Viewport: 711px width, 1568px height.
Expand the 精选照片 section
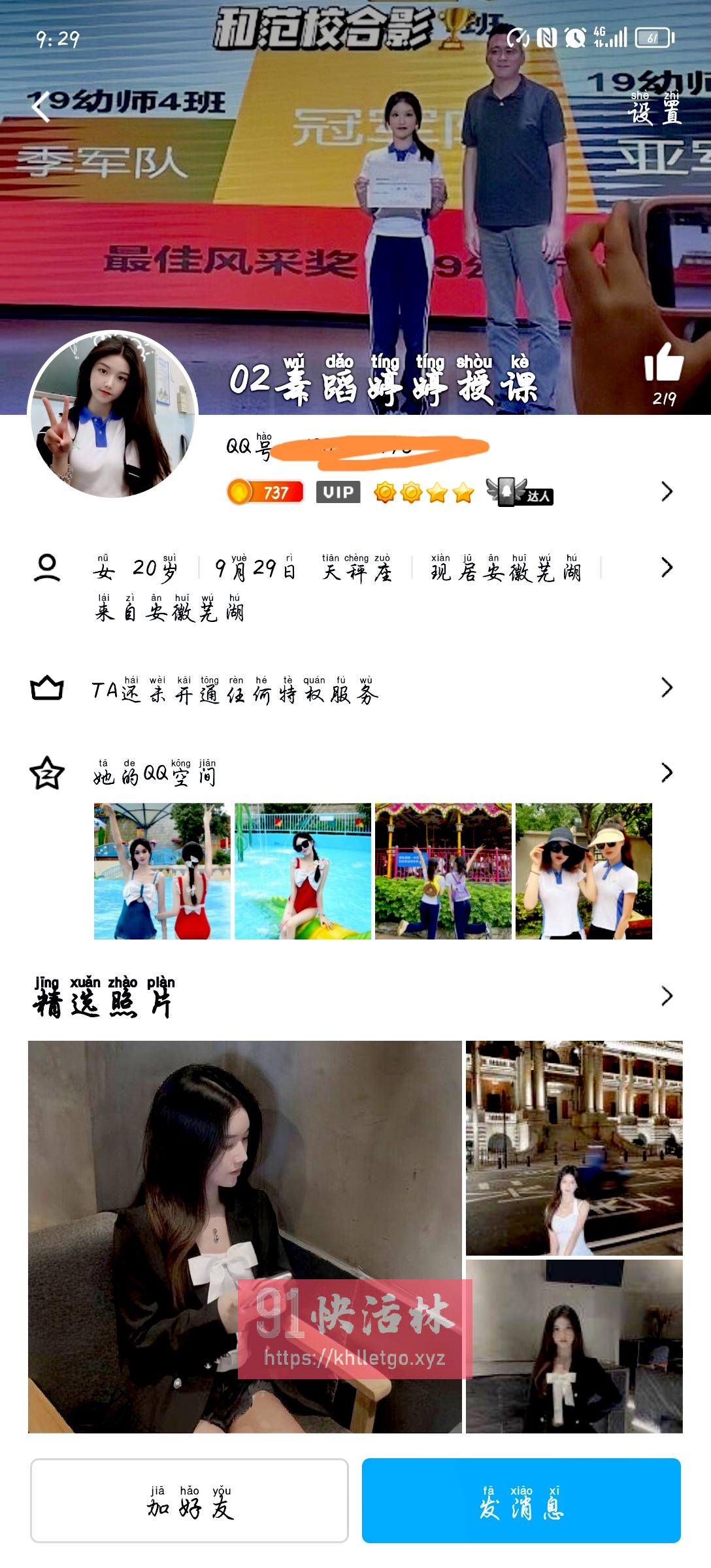[x=666, y=996]
